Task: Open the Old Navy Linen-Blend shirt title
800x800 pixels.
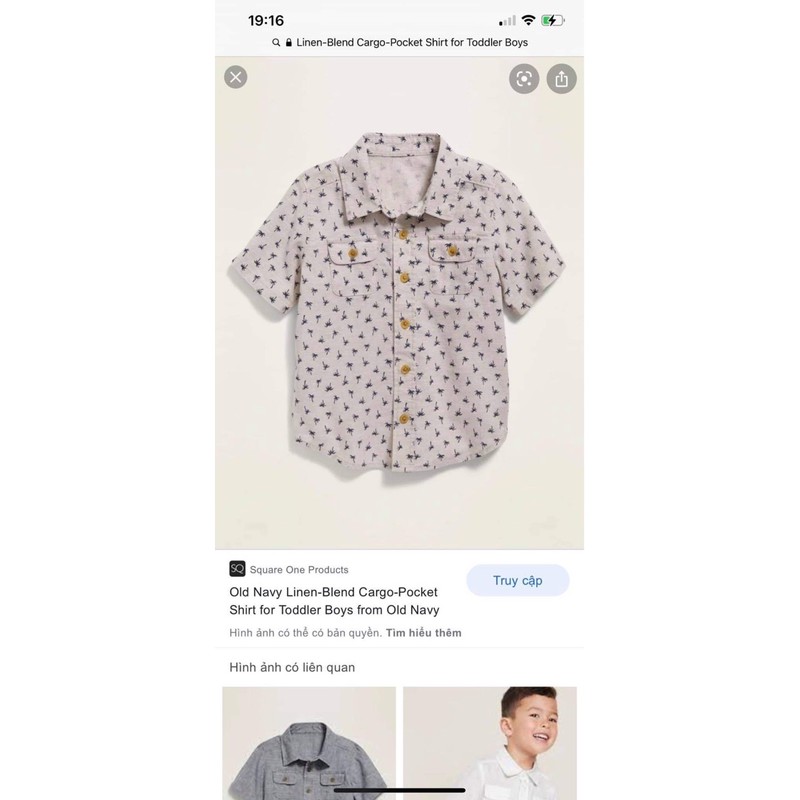Action: [x=334, y=601]
